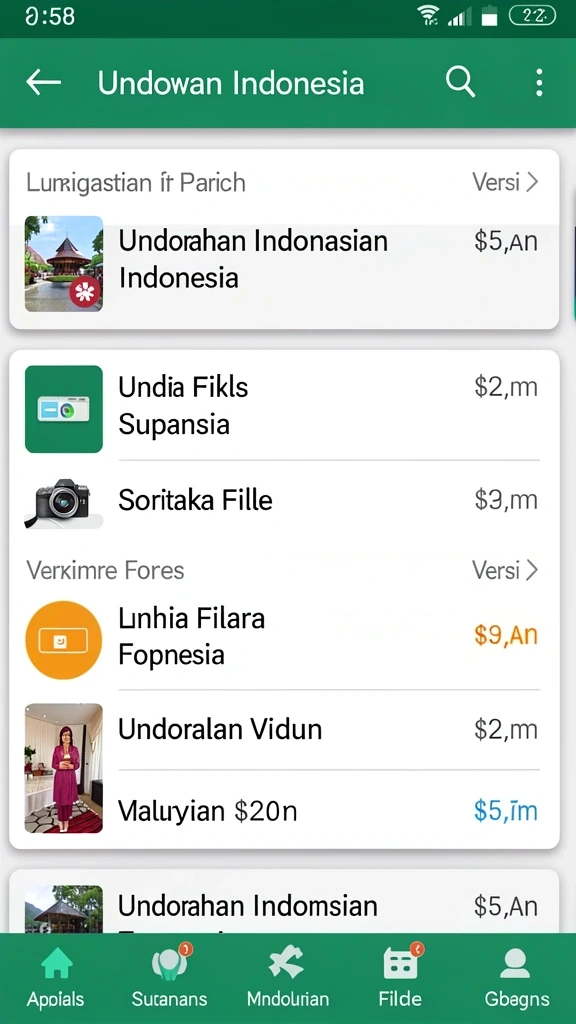Open the Soritaka Fille row
This screenshot has width=576, height=1024.
[x=284, y=502]
